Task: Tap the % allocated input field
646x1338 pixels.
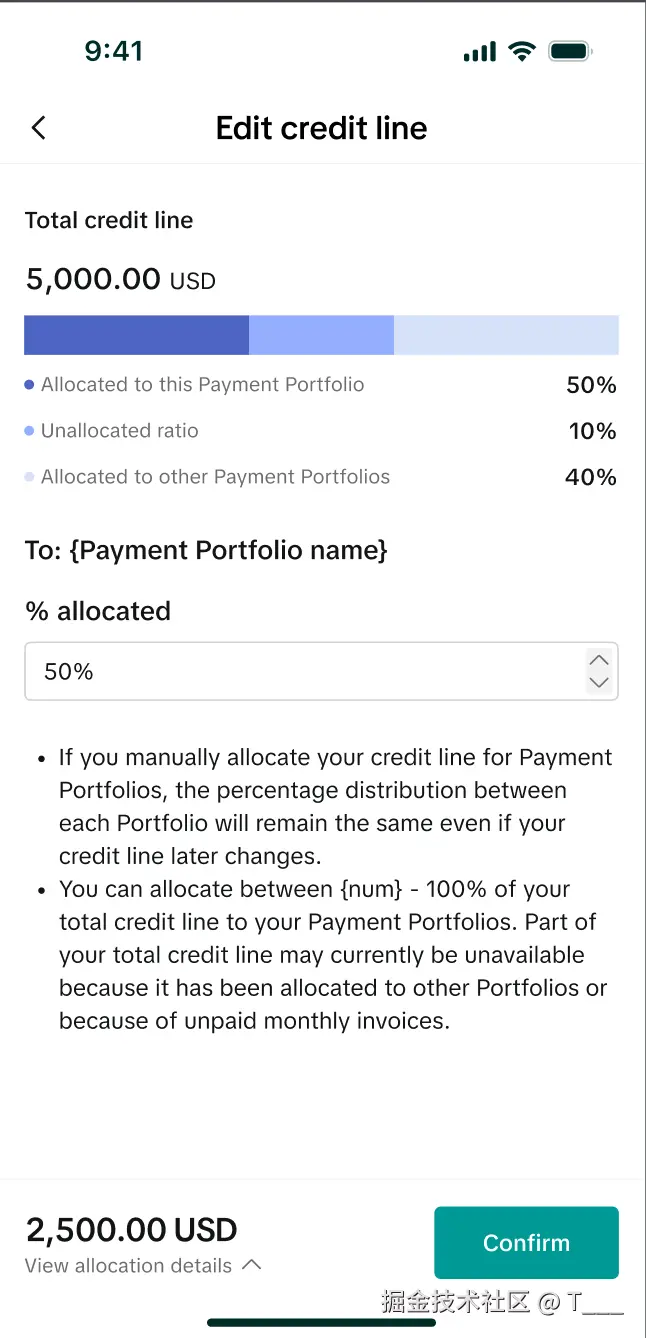Action: 300,671
